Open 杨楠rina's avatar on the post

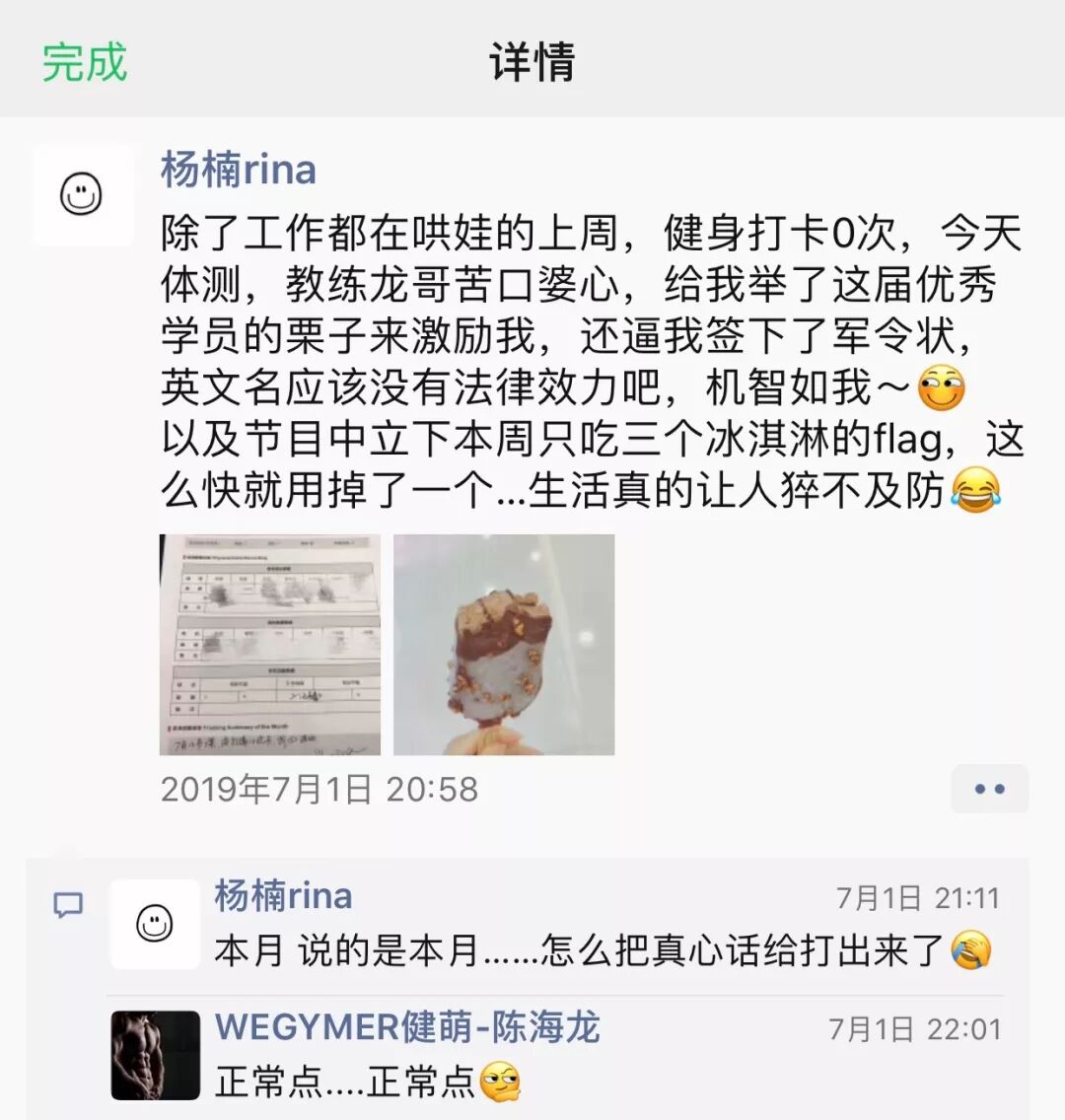click(82, 194)
